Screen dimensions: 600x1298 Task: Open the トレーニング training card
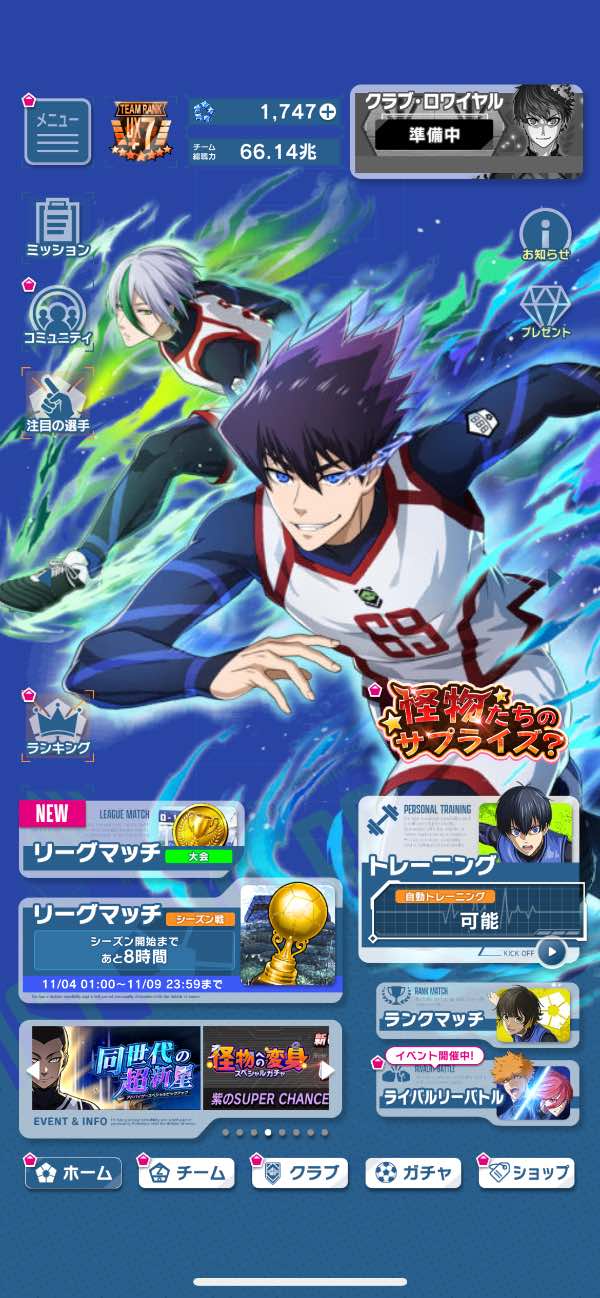point(468,880)
